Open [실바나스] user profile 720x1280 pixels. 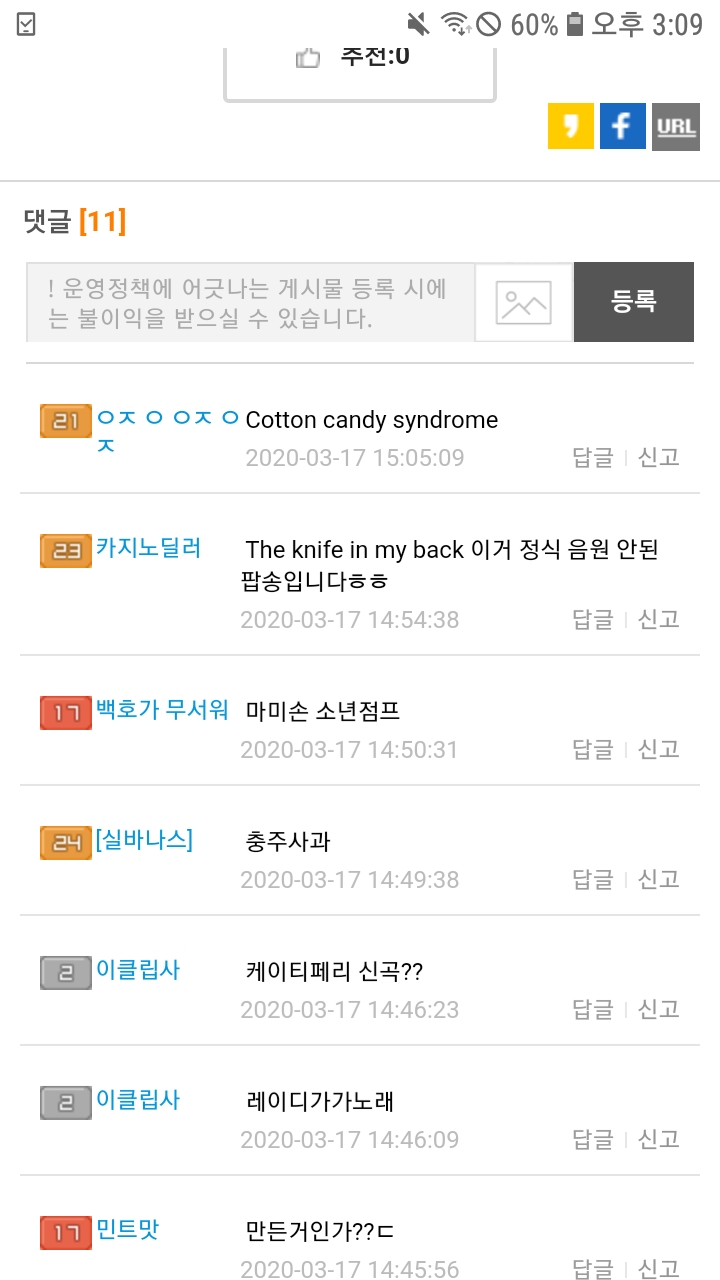pos(144,840)
